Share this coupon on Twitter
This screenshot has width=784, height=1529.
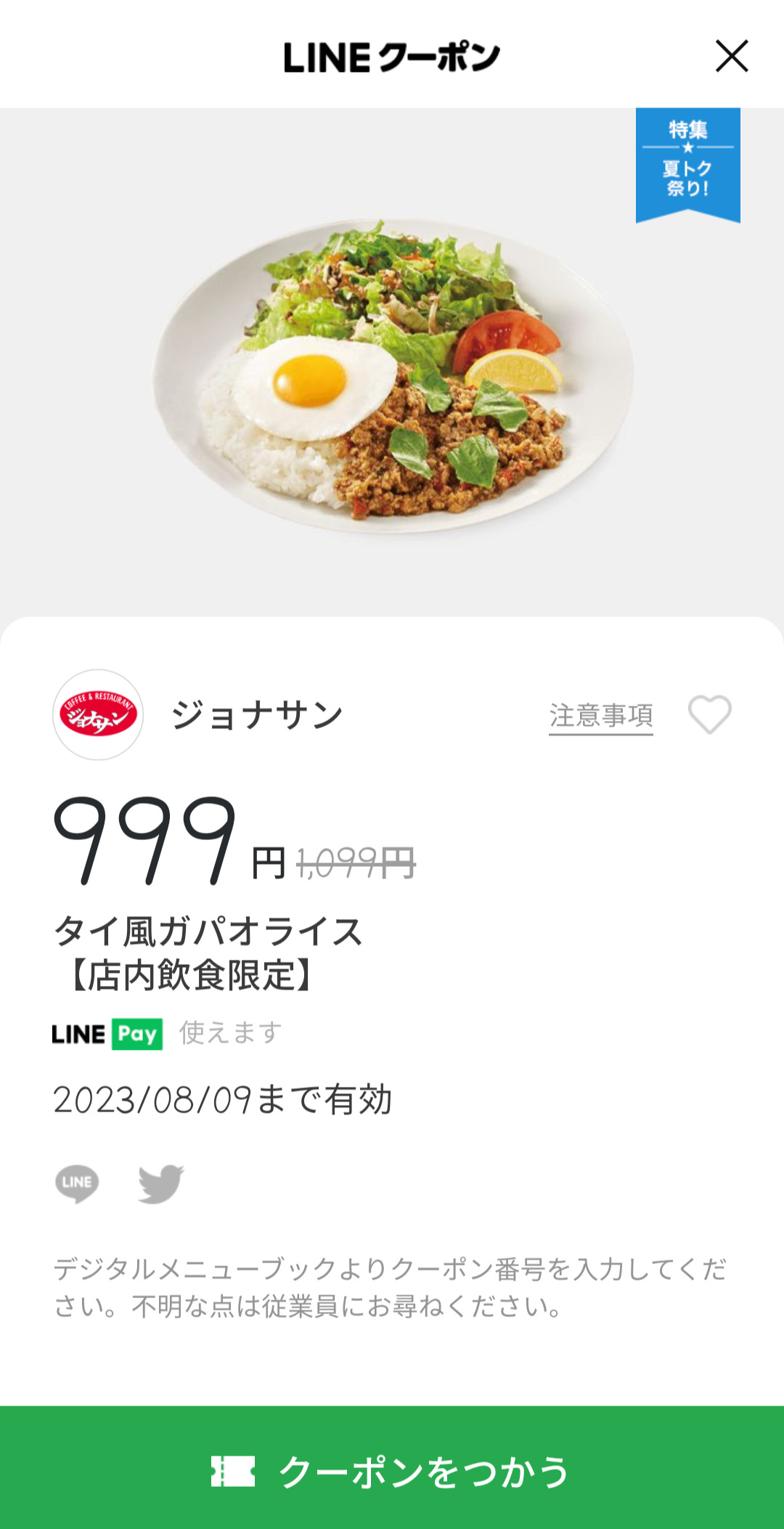coord(160,1183)
